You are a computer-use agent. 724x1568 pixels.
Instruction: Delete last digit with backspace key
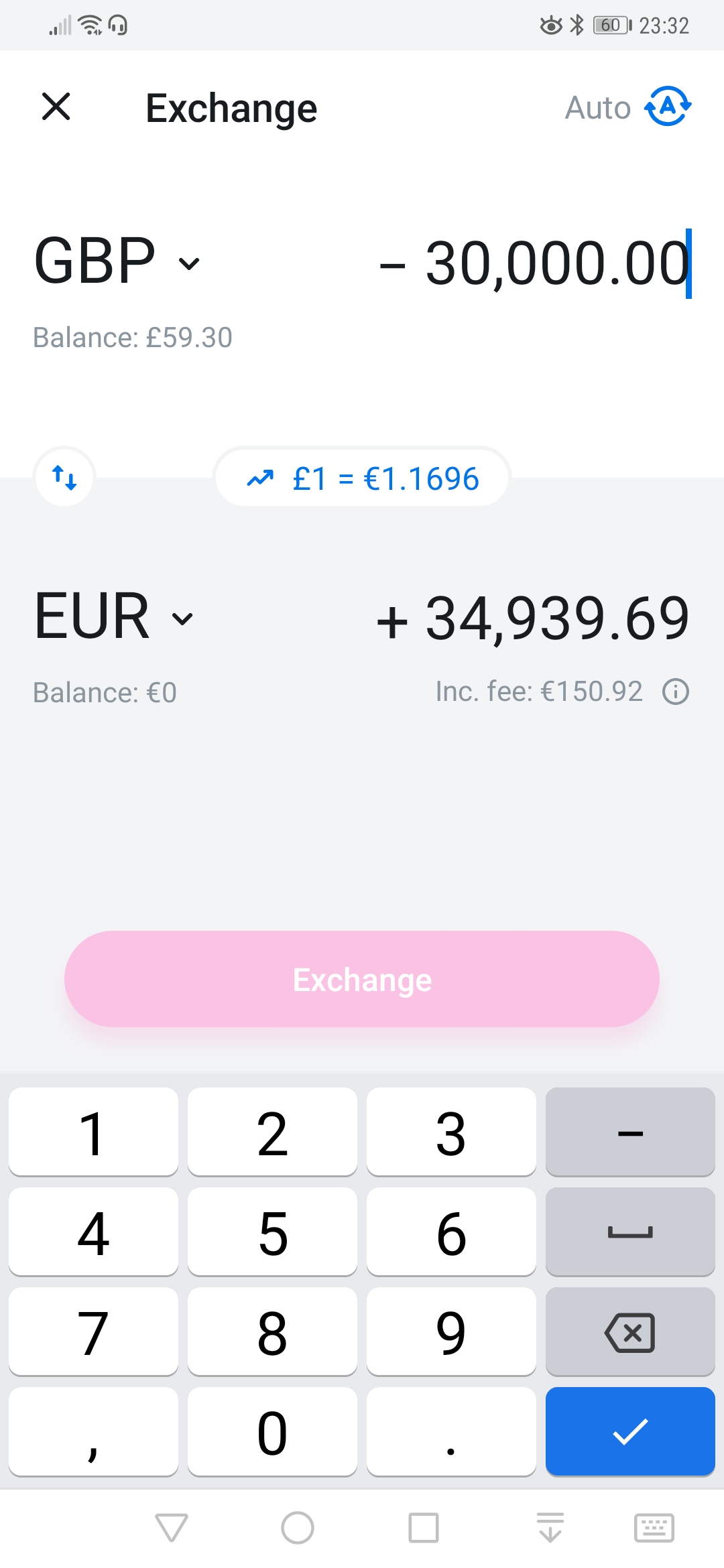pyautogui.click(x=630, y=1332)
